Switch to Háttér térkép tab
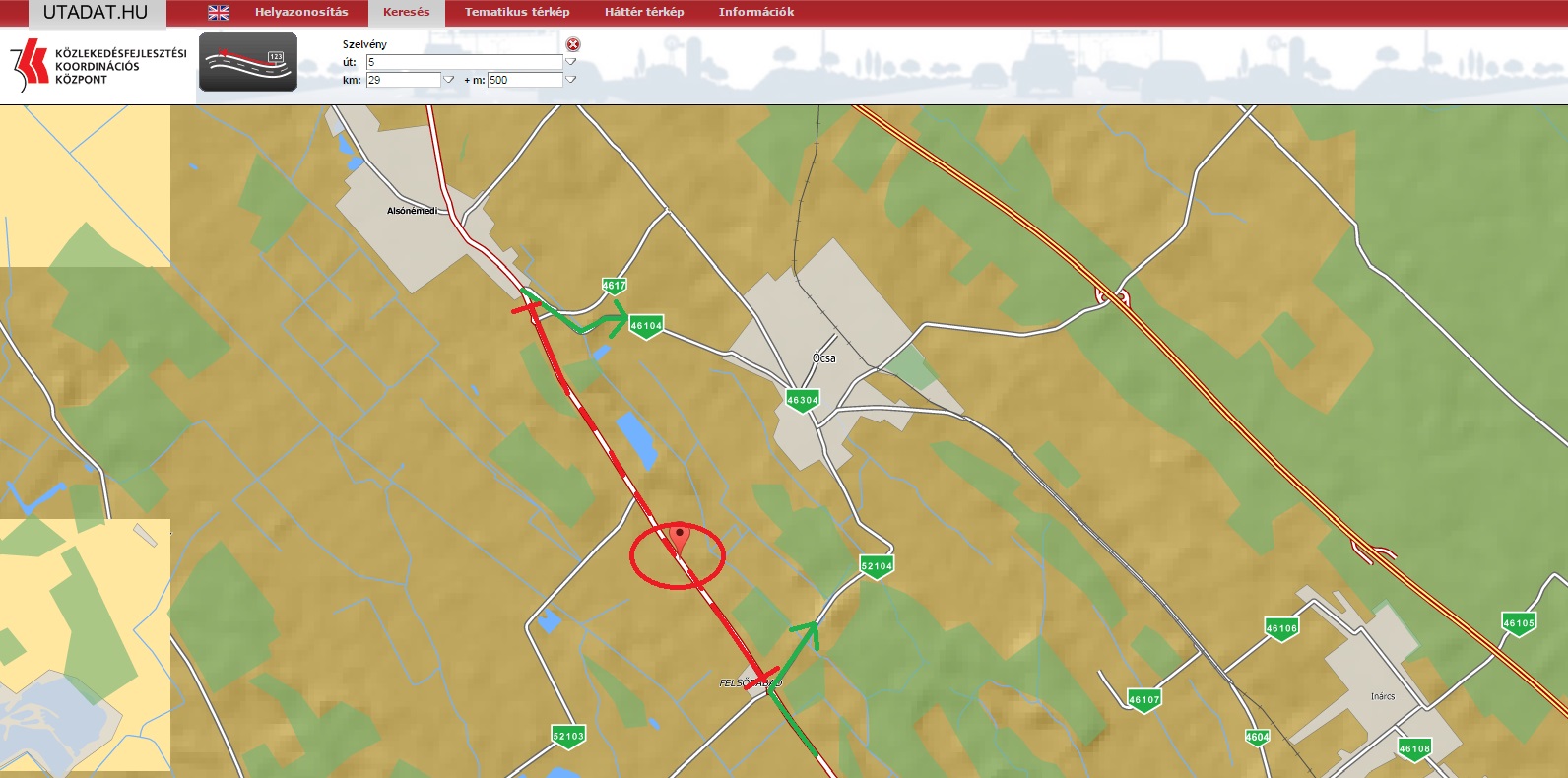The width and height of the screenshot is (1568, 778). point(644,13)
